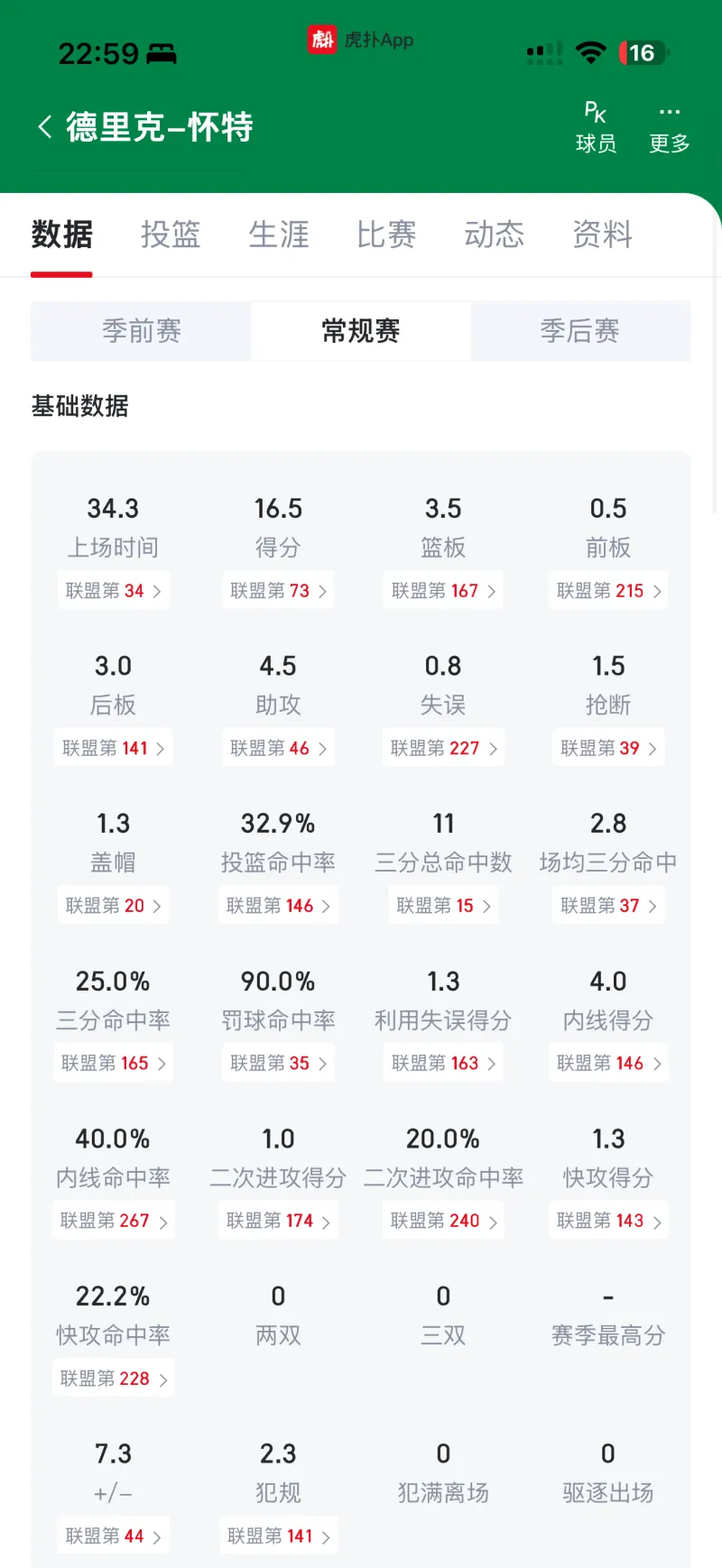Switch to the 投篮 tab
Viewport: 722px width, 1568px height.
(x=171, y=235)
